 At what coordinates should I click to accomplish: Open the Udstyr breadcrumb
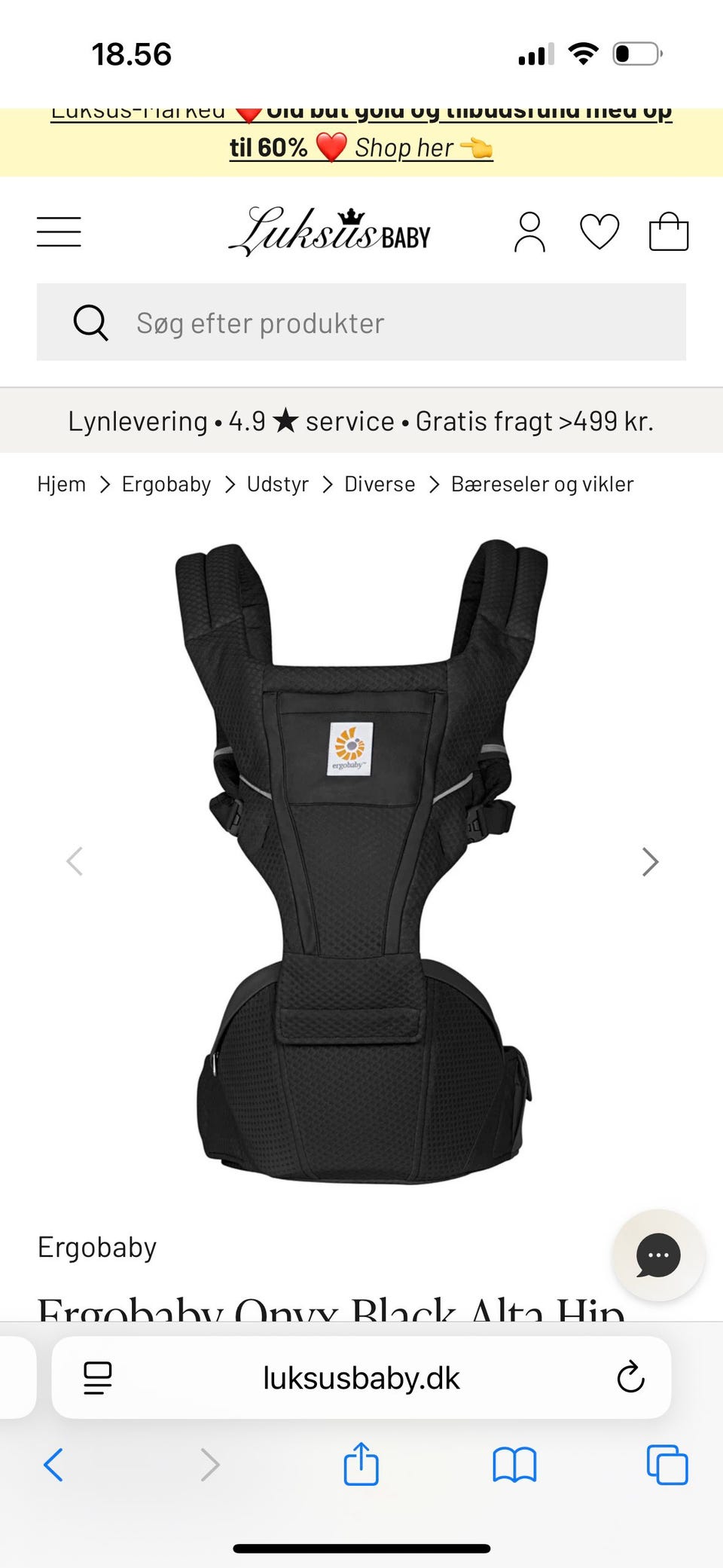point(278,484)
